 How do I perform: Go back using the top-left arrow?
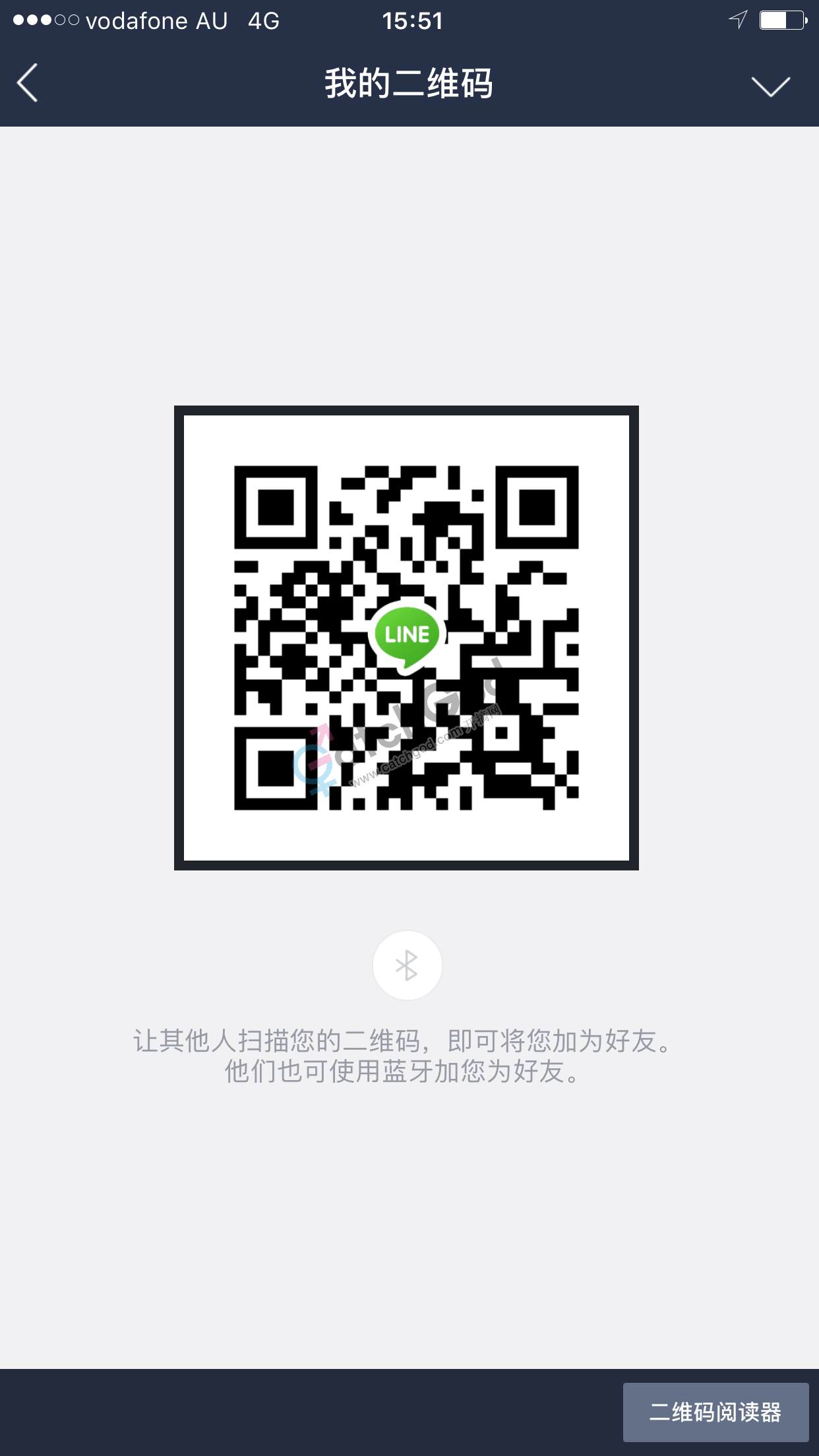[27, 83]
